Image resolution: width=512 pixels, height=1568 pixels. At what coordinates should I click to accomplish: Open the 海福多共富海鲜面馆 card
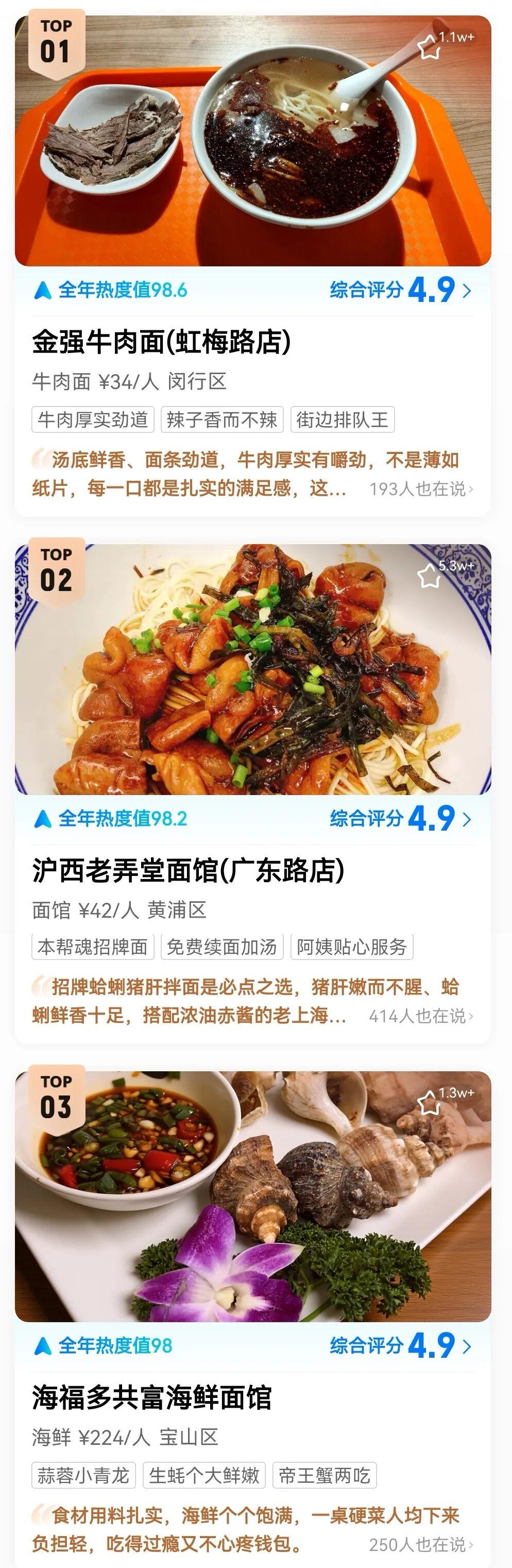152,1397
